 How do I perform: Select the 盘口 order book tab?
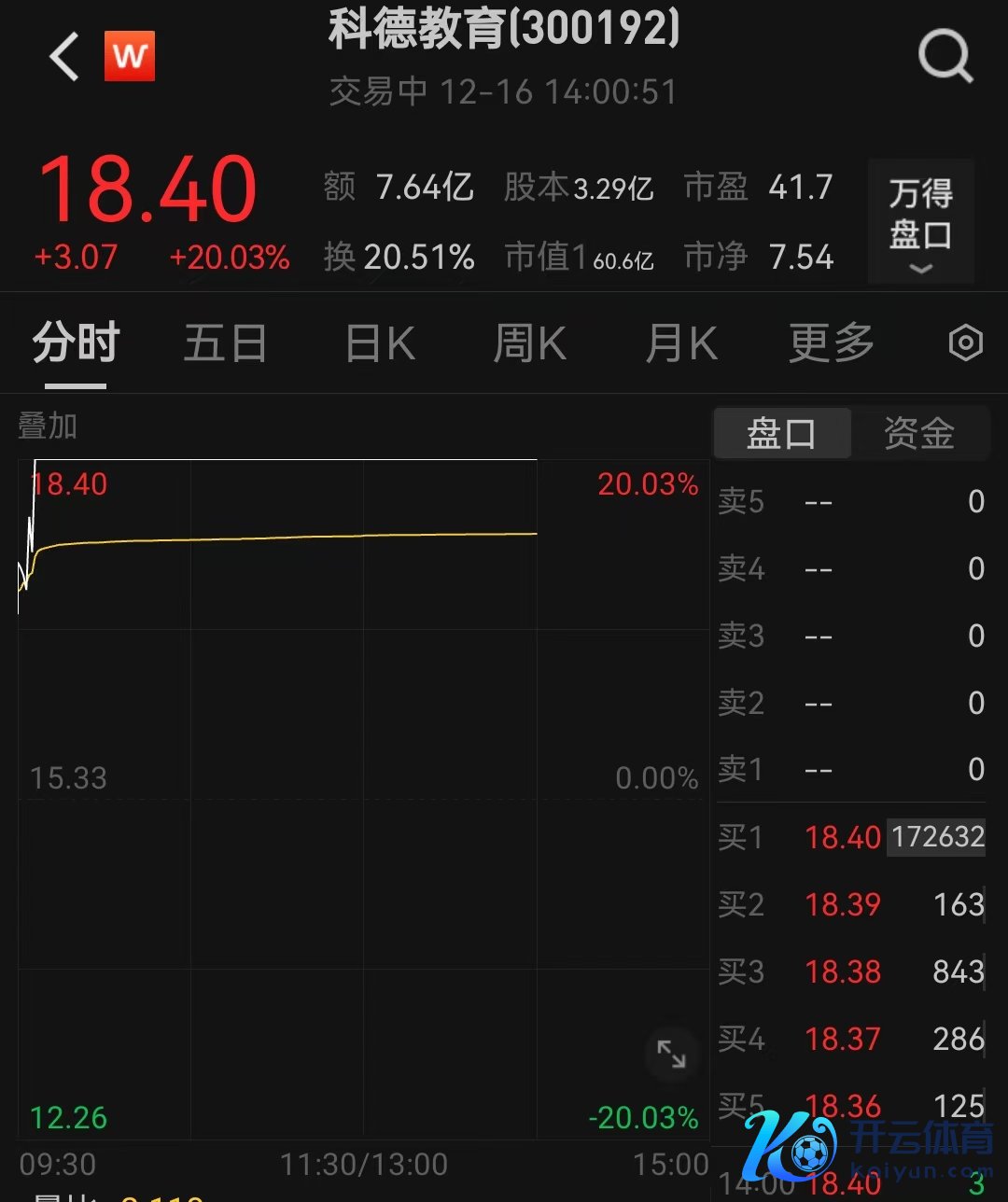point(782,434)
